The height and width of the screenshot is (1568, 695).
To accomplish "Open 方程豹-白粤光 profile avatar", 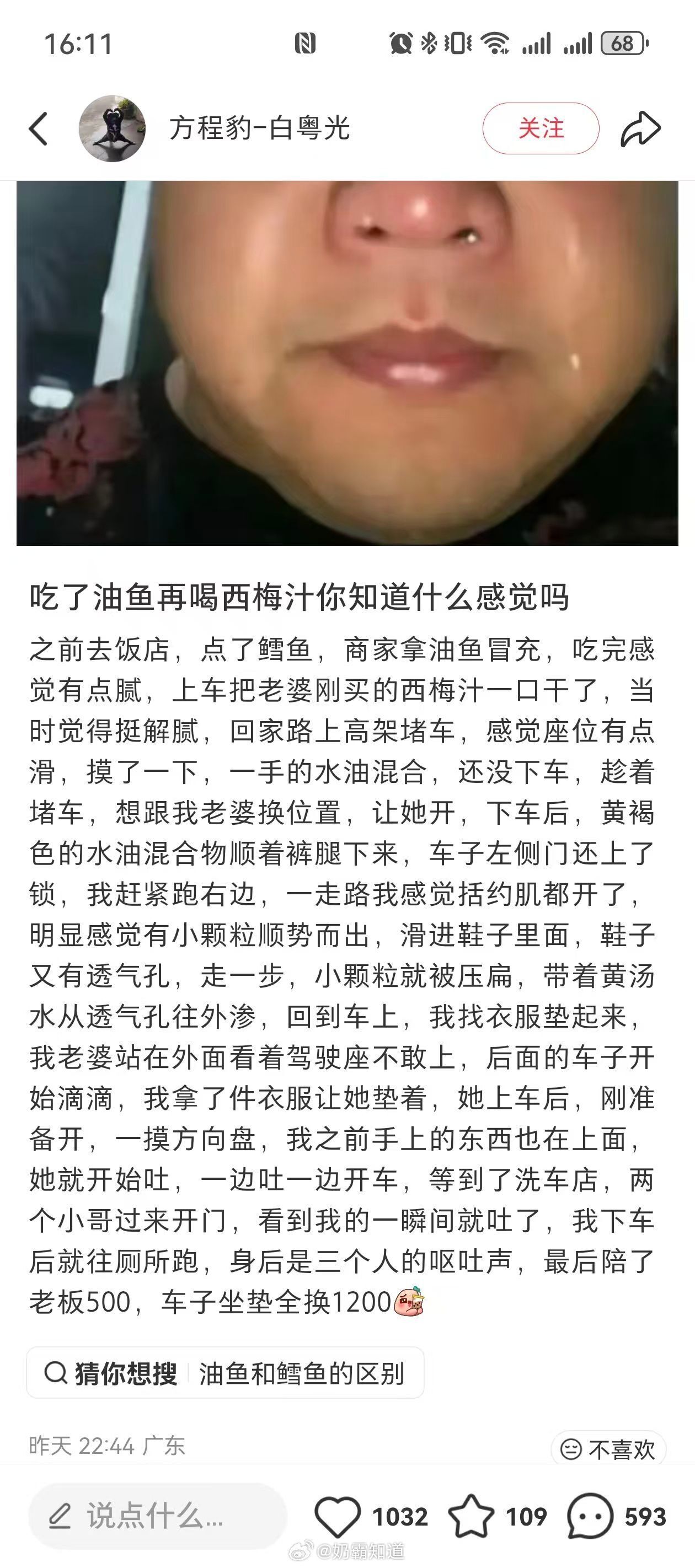I will (112, 128).
